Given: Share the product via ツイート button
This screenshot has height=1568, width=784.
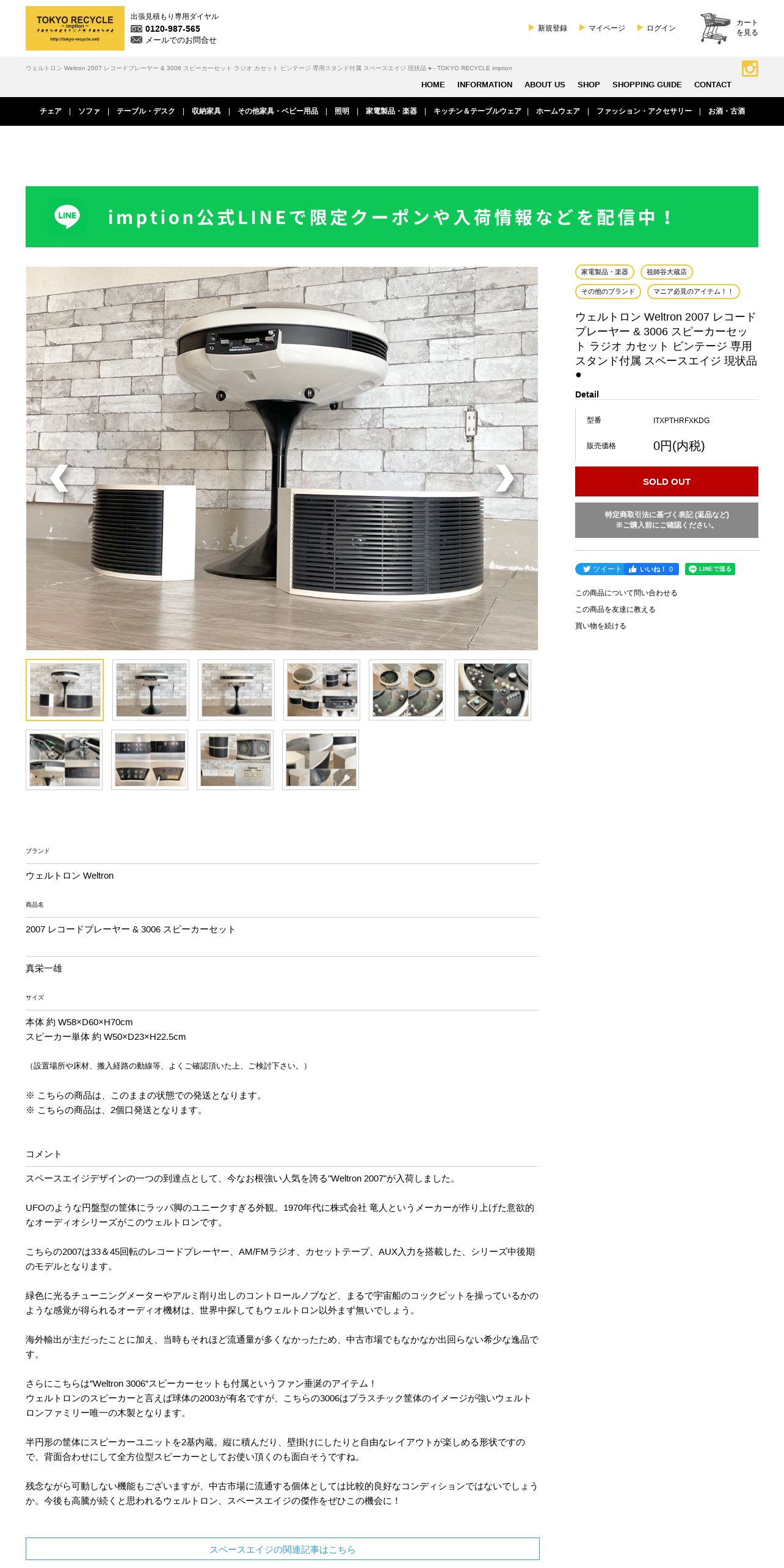Looking at the screenshot, I should click(601, 569).
